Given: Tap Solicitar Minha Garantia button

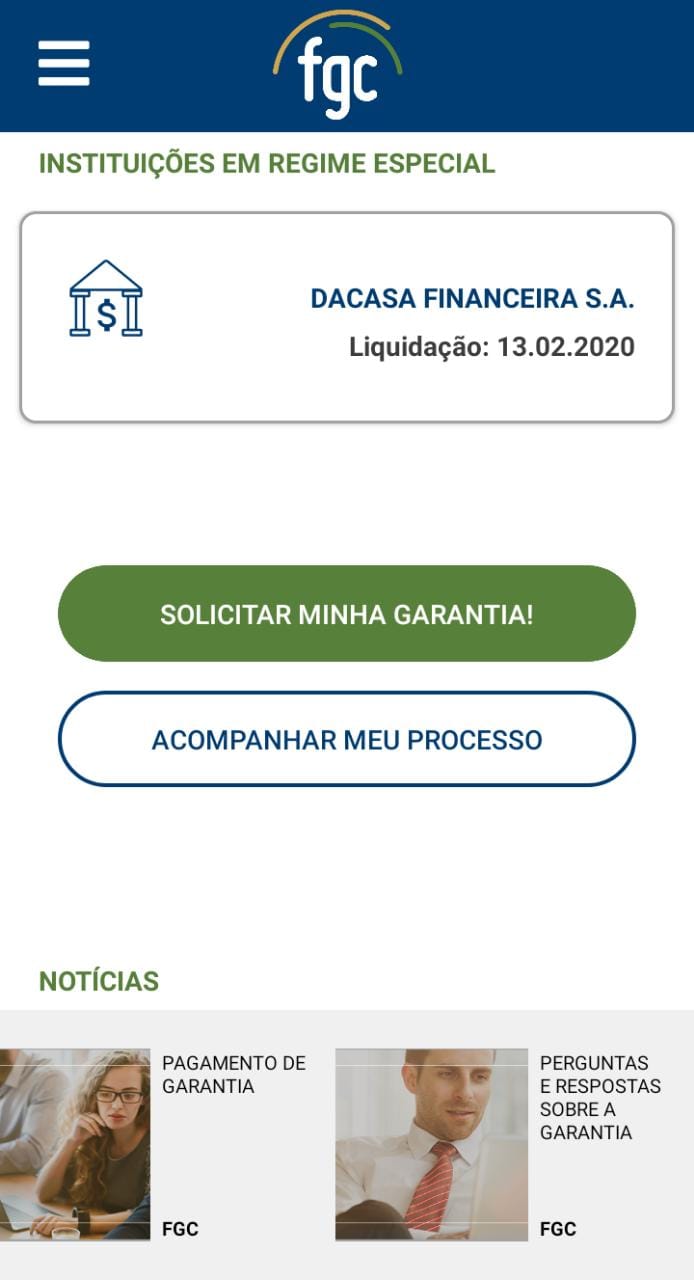Looking at the screenshot, I should coord(346,614).
